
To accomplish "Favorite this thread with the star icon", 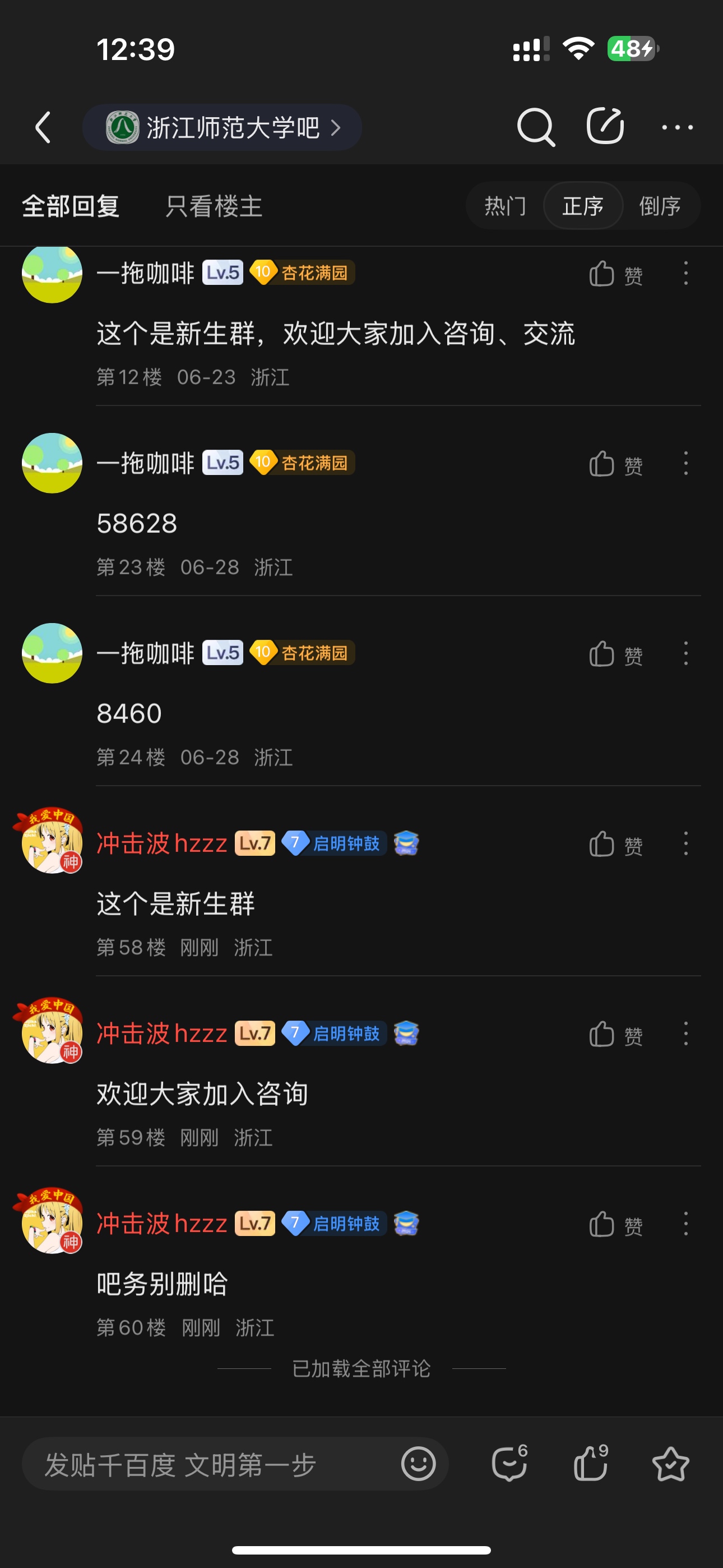I will 670,1464.
